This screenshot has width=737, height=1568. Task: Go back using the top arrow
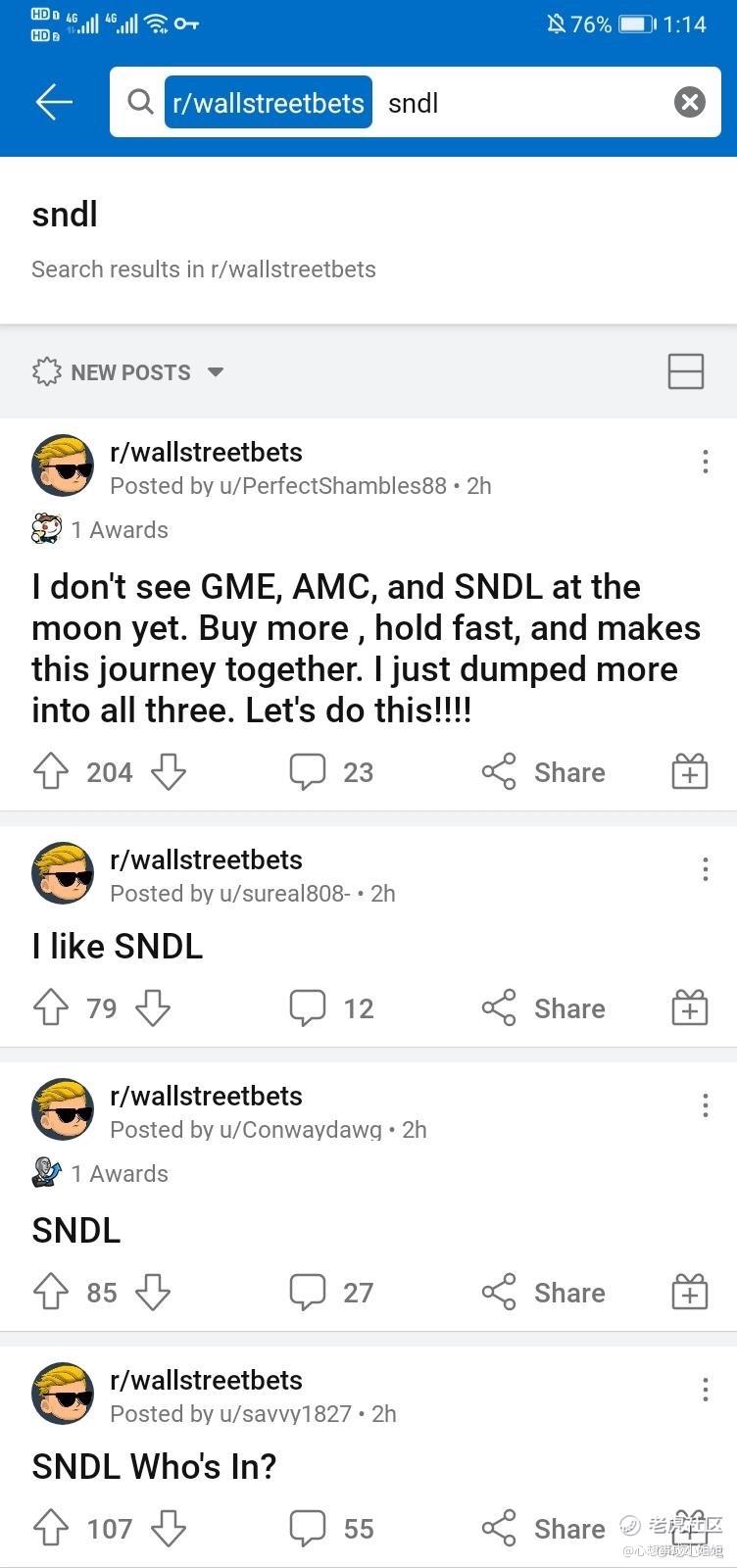(54, 102)
